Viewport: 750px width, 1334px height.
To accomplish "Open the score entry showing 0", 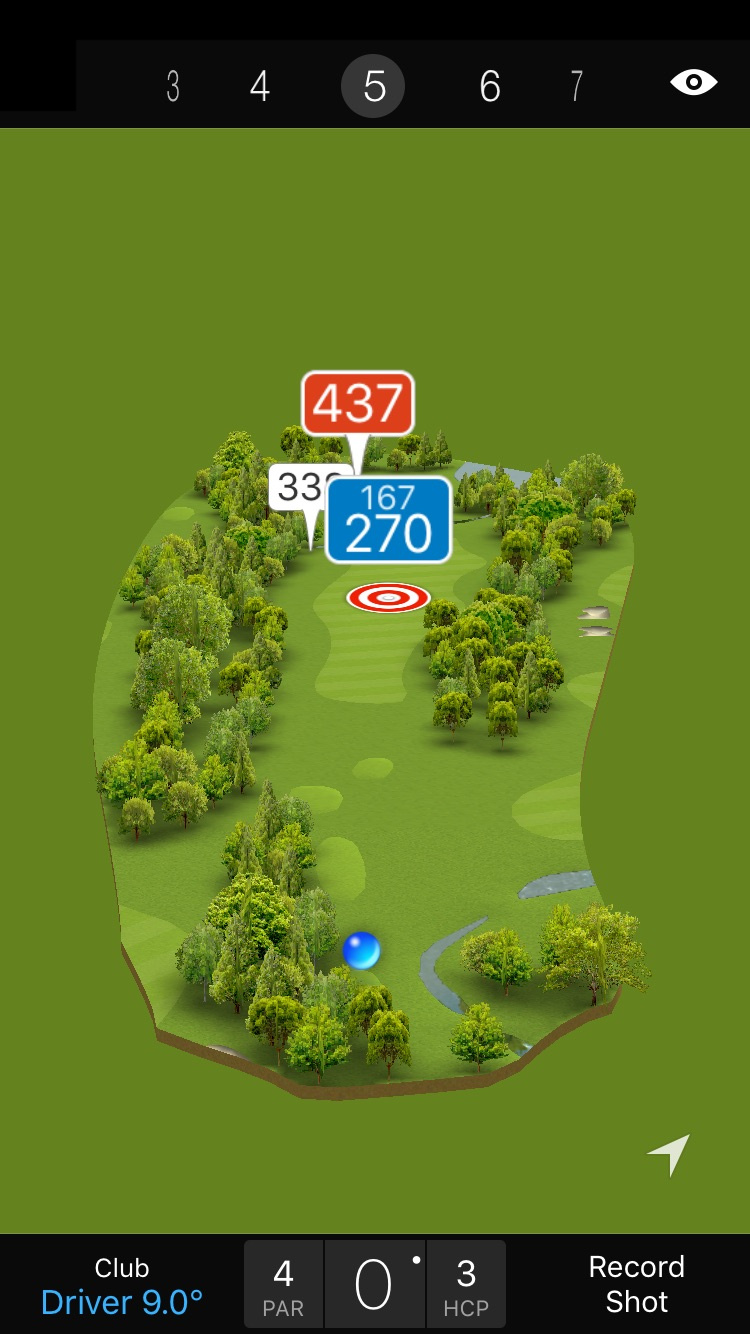I will coord(374,1286).
